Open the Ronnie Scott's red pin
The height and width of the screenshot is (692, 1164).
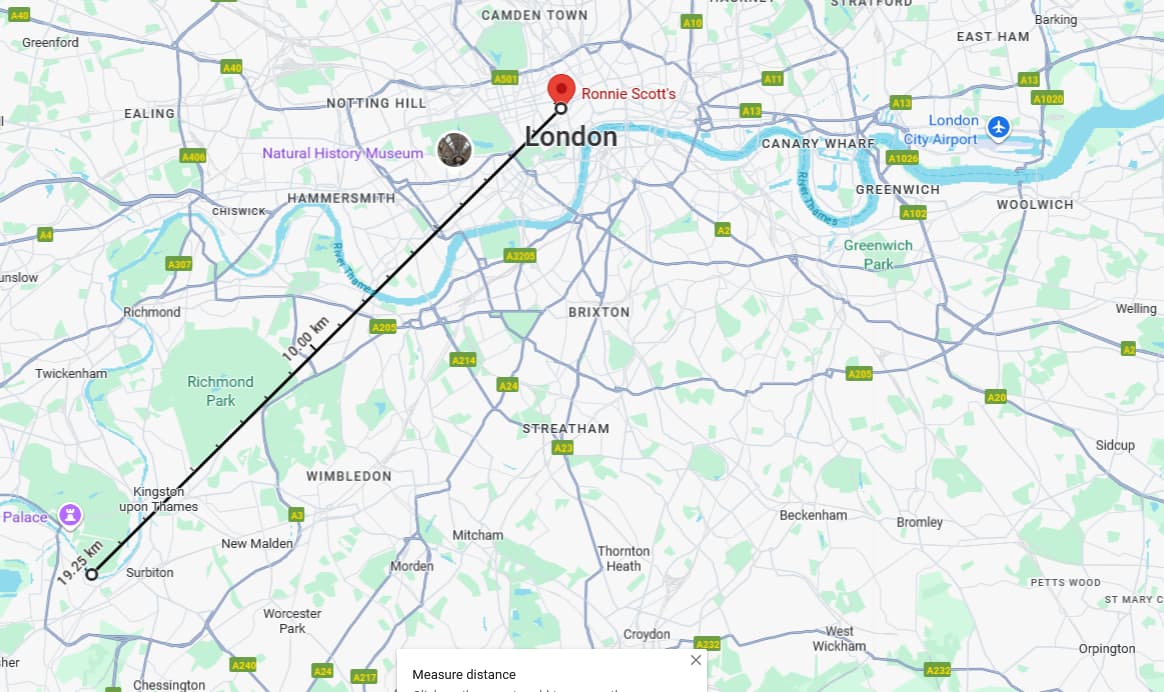(x=561, y=87)
